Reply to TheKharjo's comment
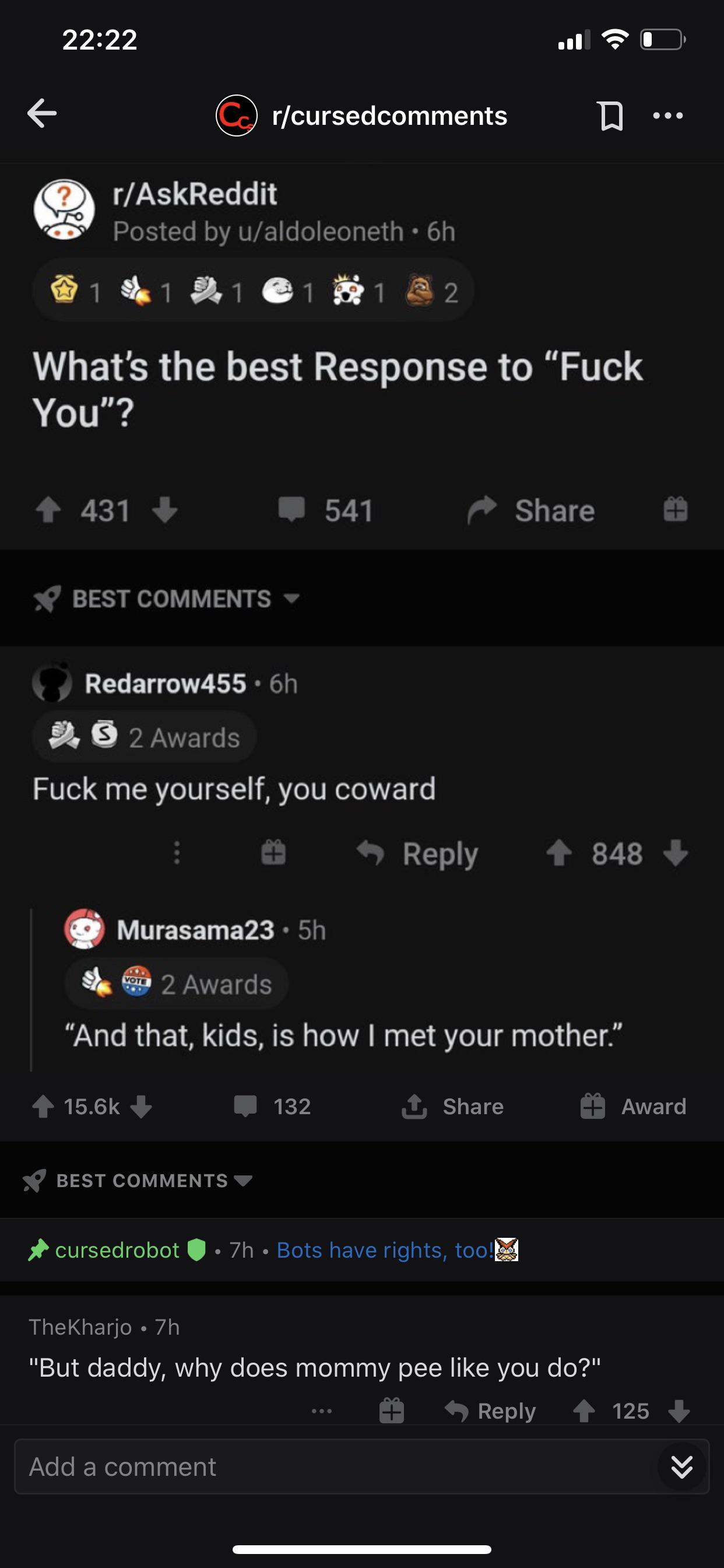 click(491, 1411)
